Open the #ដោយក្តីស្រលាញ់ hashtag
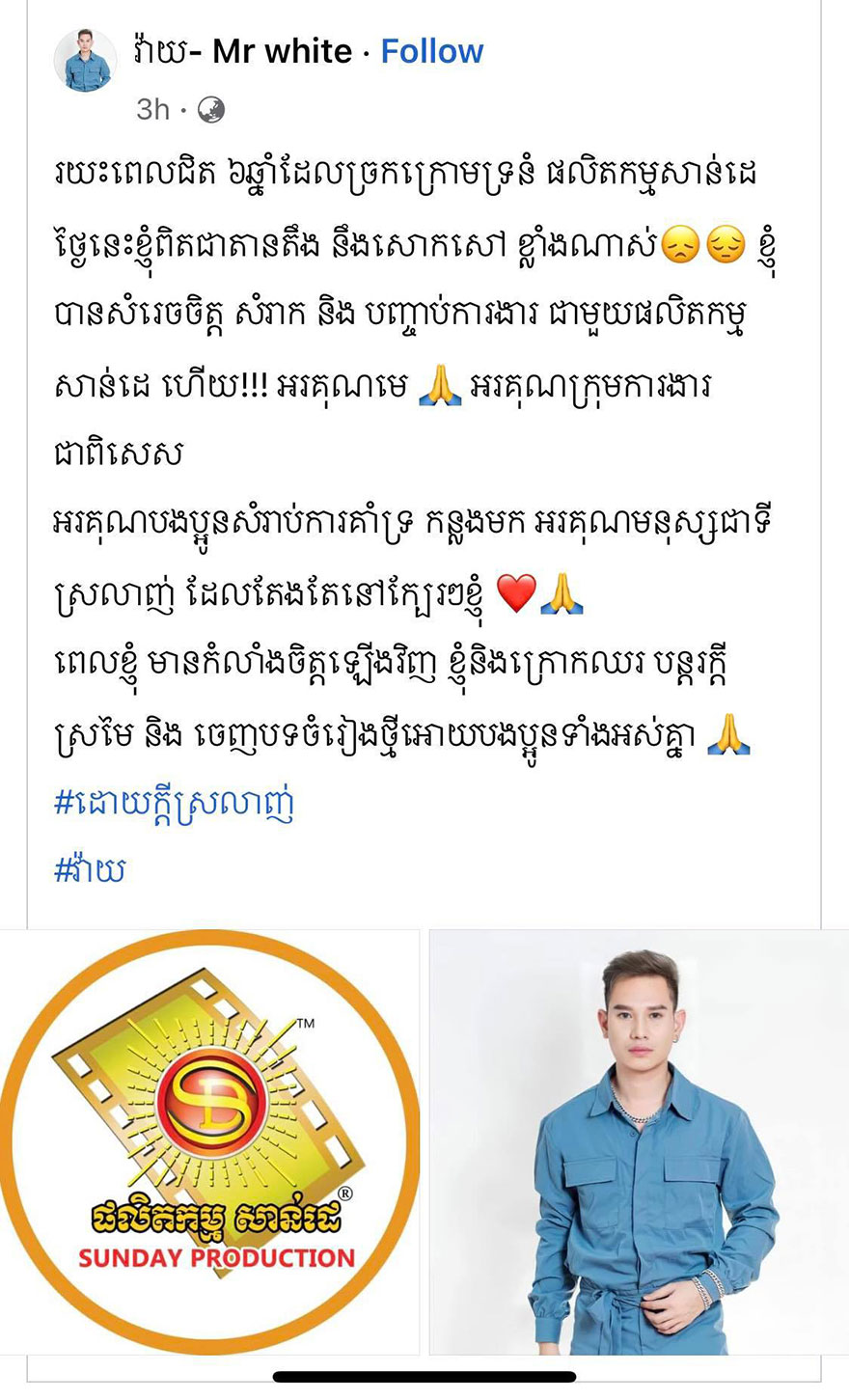This screenshot has height=1400, width=849. 174,803
